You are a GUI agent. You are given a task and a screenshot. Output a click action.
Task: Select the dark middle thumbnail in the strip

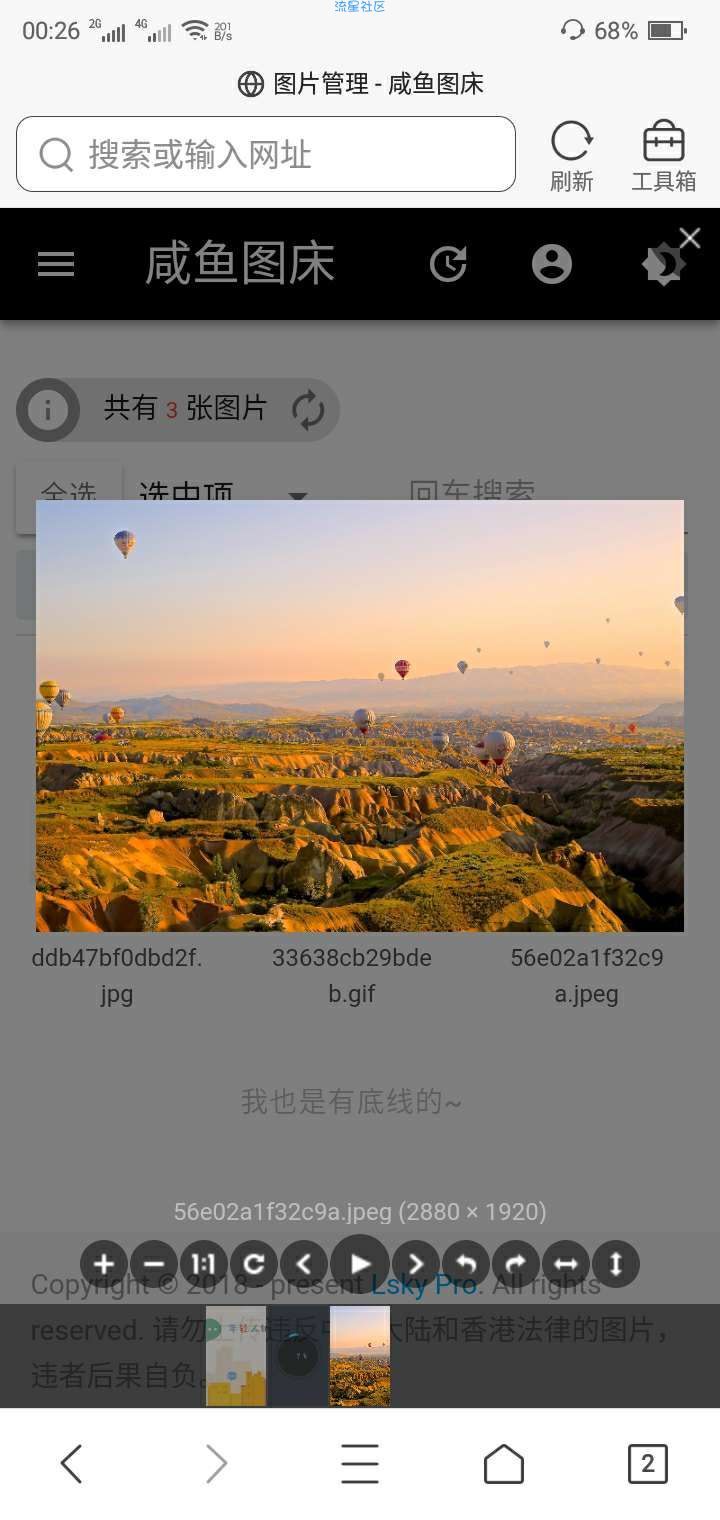click(298, 1356)
